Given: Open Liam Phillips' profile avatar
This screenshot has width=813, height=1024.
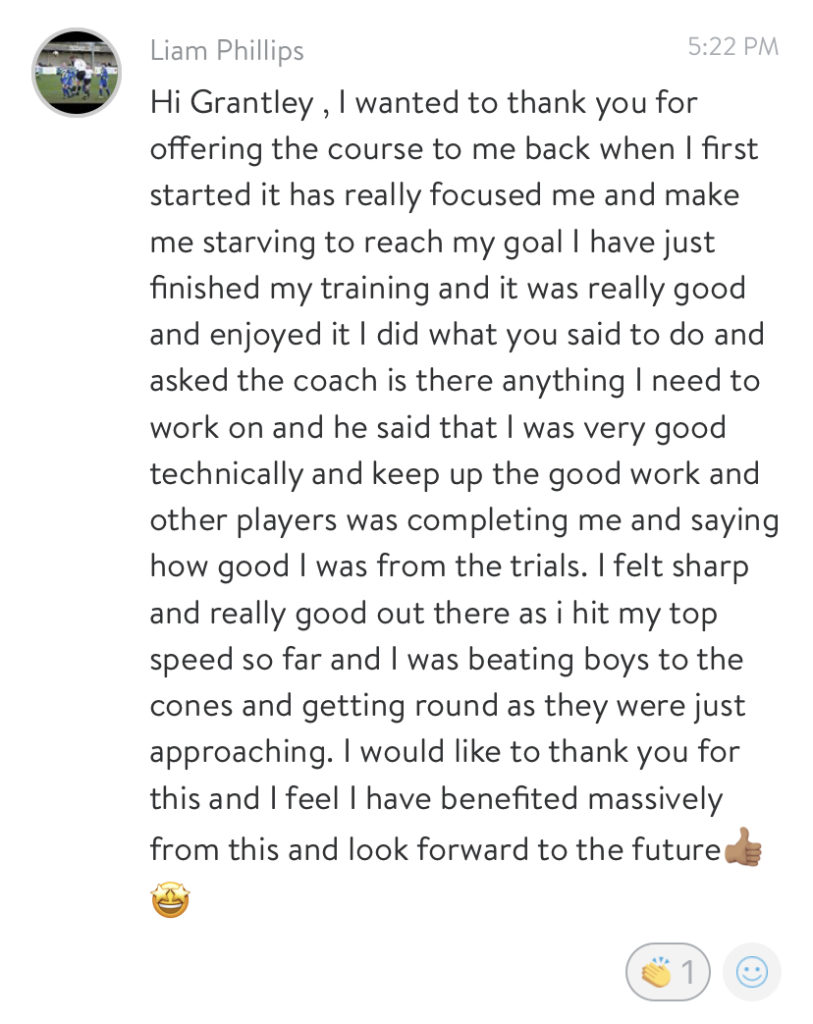Looking at the screenshot, I should [x=77, y=73].
